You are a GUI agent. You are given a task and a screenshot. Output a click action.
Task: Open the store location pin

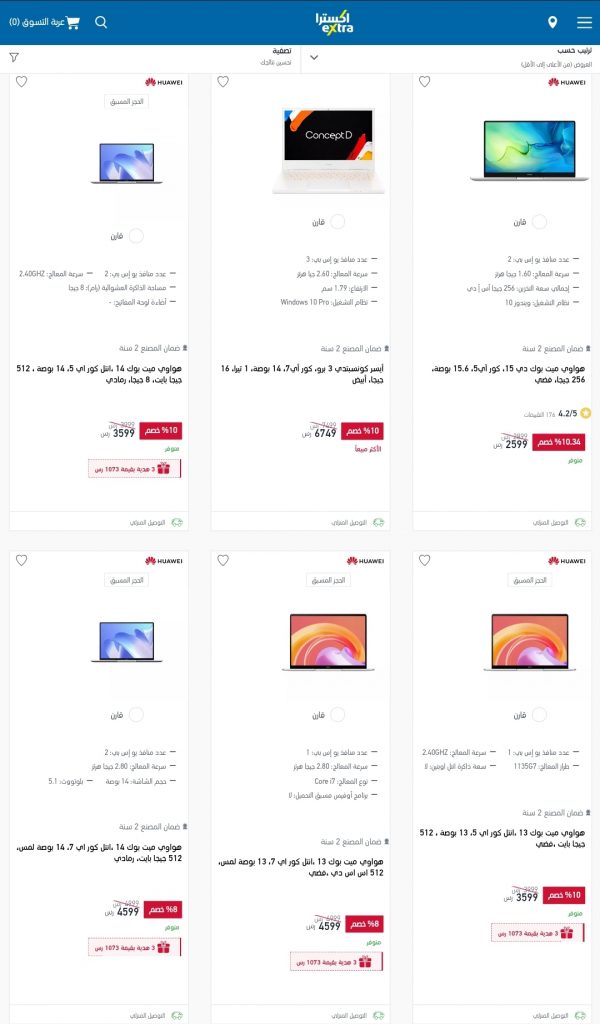(x=552, y=22)
